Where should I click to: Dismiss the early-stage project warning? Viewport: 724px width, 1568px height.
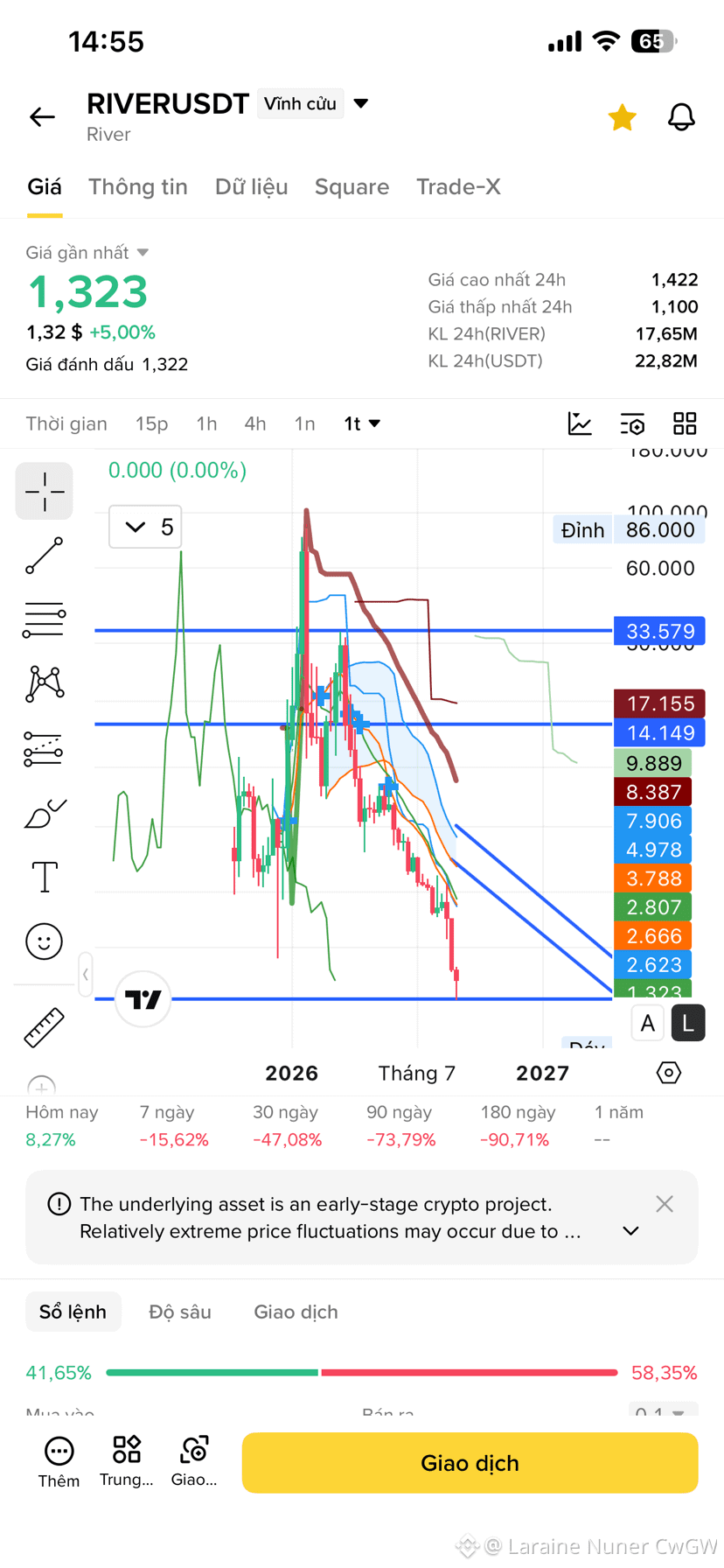(x=665, y=1204)
